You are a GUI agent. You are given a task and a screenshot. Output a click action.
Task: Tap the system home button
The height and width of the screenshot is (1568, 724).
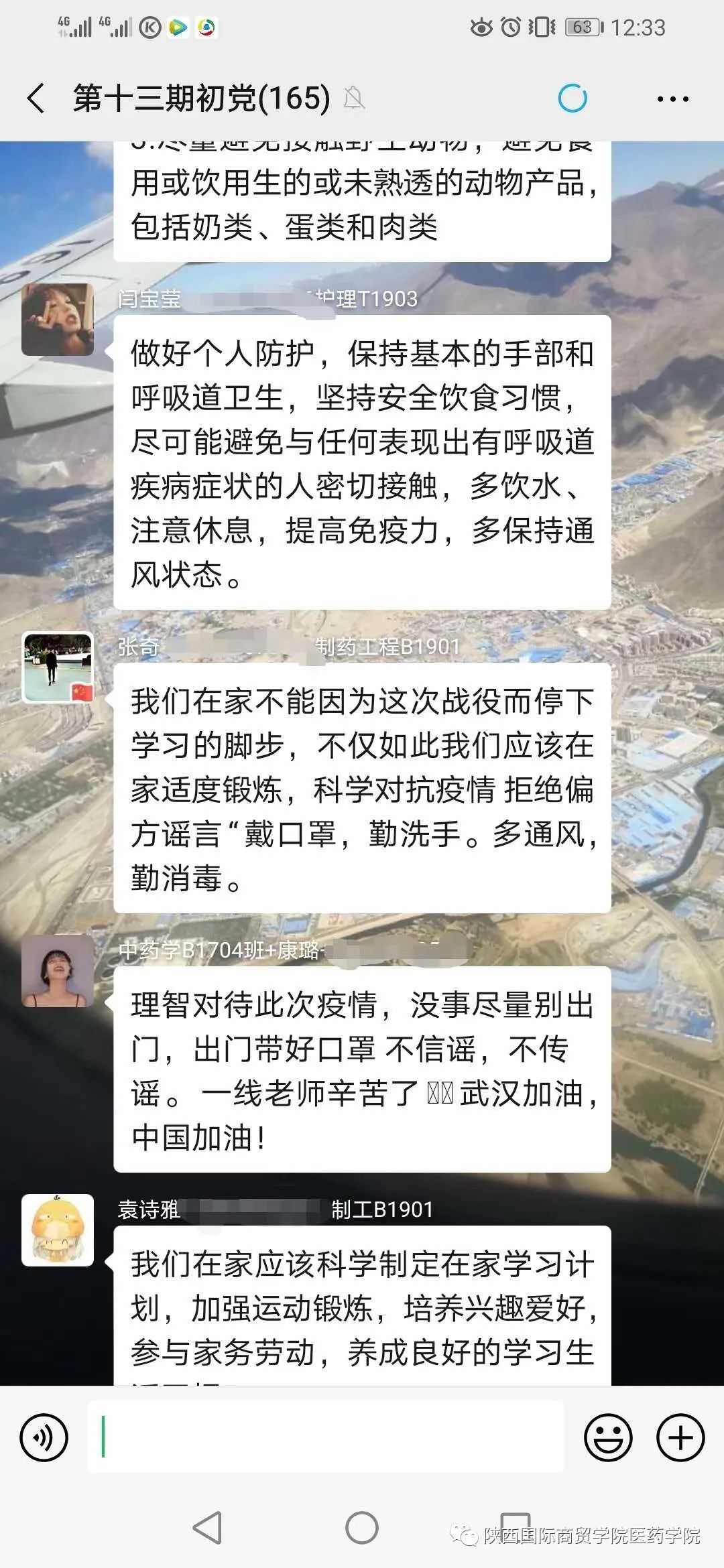[362, 1528]
